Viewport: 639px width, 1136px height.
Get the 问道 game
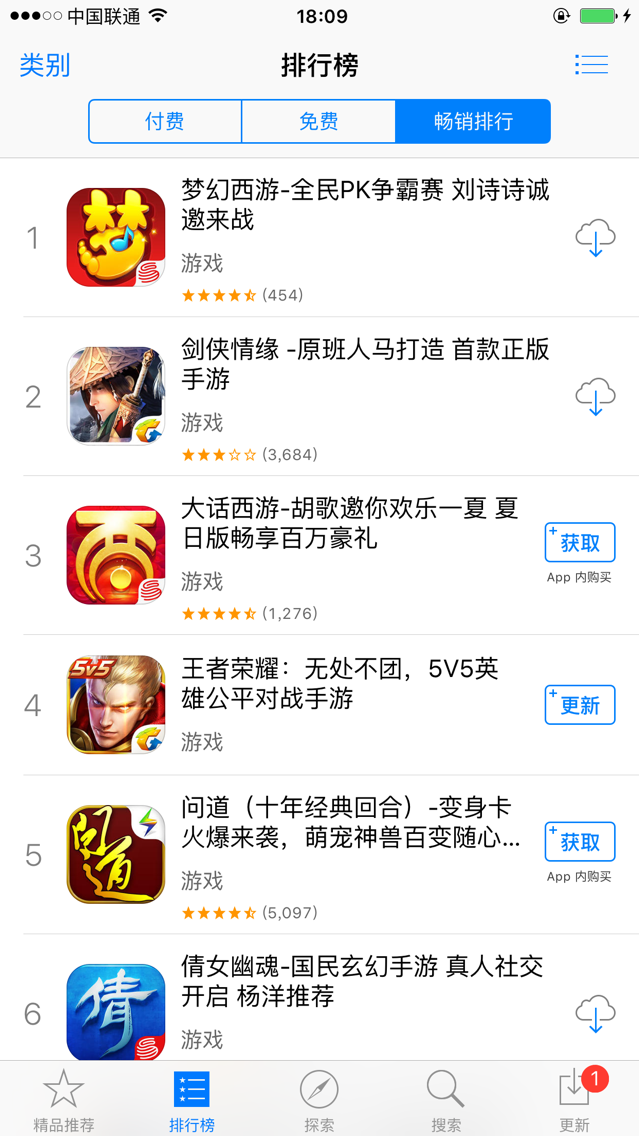[579, 842]
